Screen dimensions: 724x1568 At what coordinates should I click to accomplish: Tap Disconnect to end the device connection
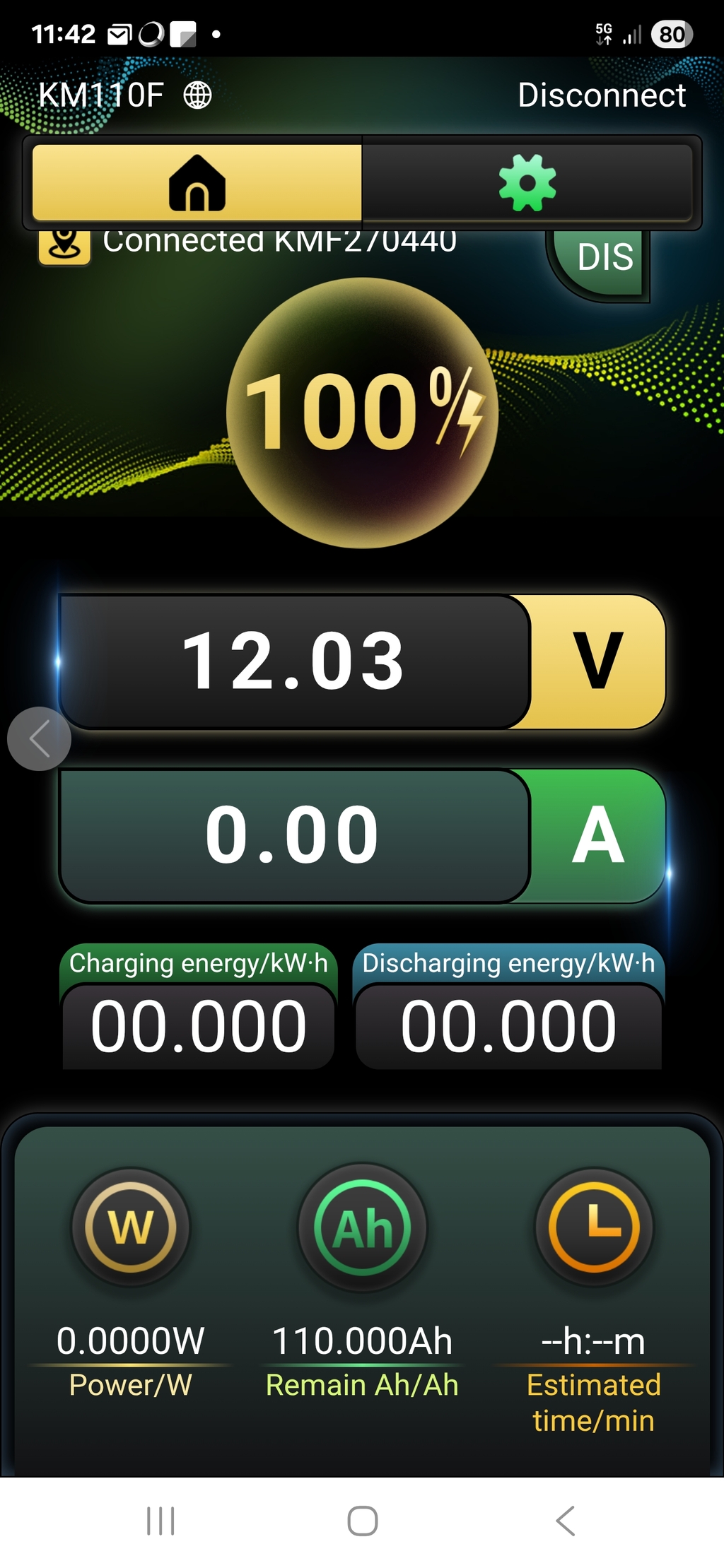point(601,95)
